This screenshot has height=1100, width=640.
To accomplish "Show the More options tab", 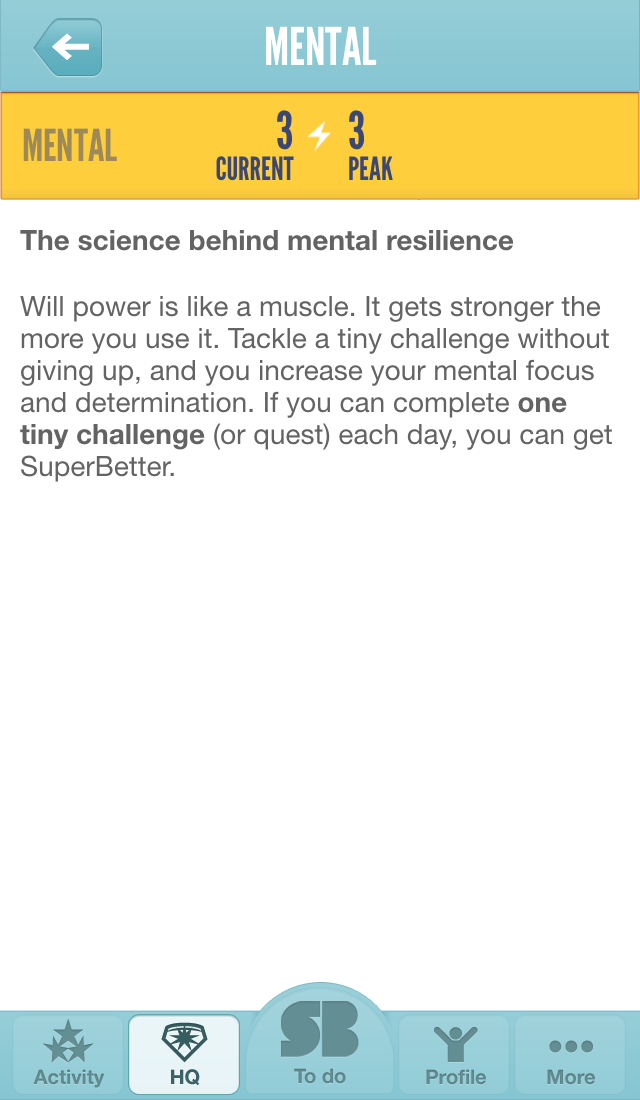I will [x=571, y=1054].
